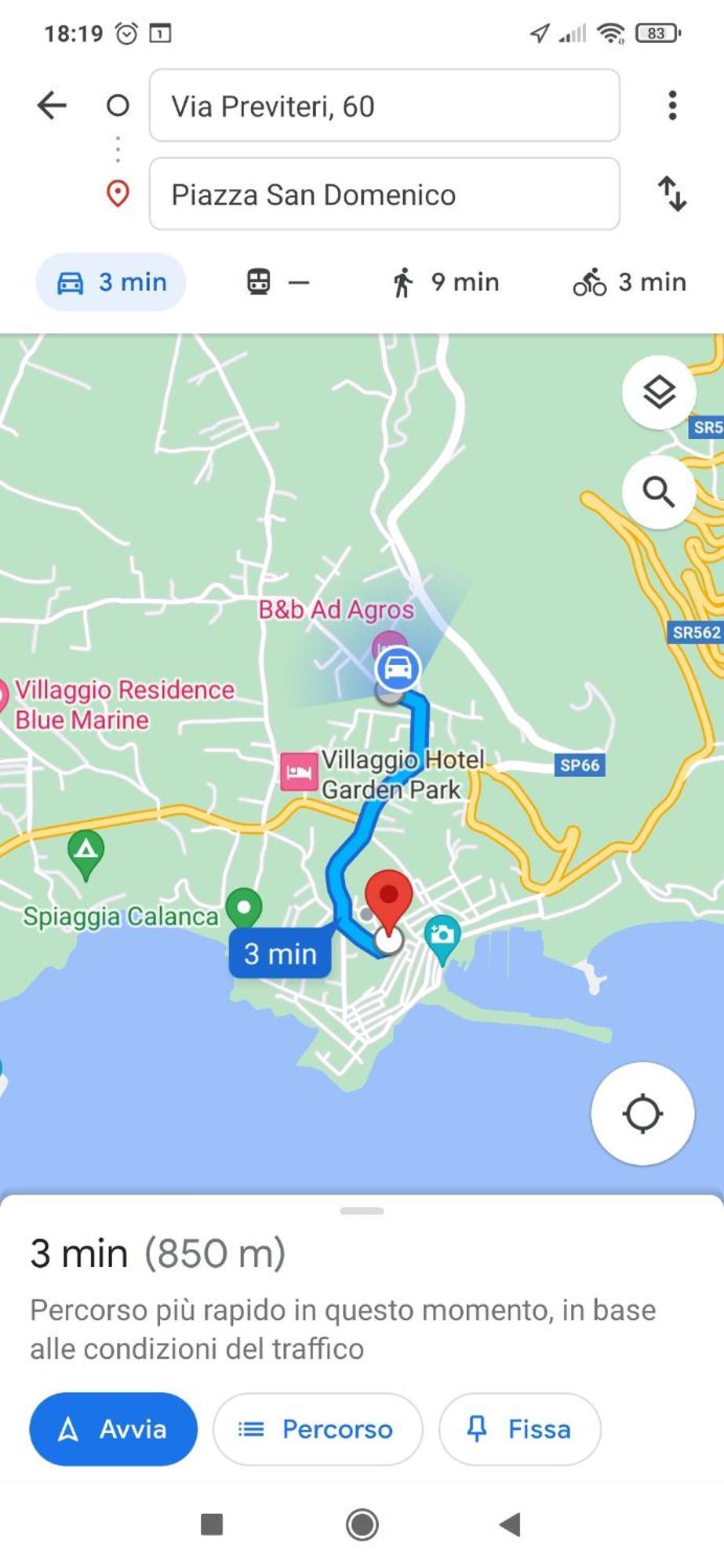Open the map layers button
The image size is (724, 1568).
(x=659, y=392)
